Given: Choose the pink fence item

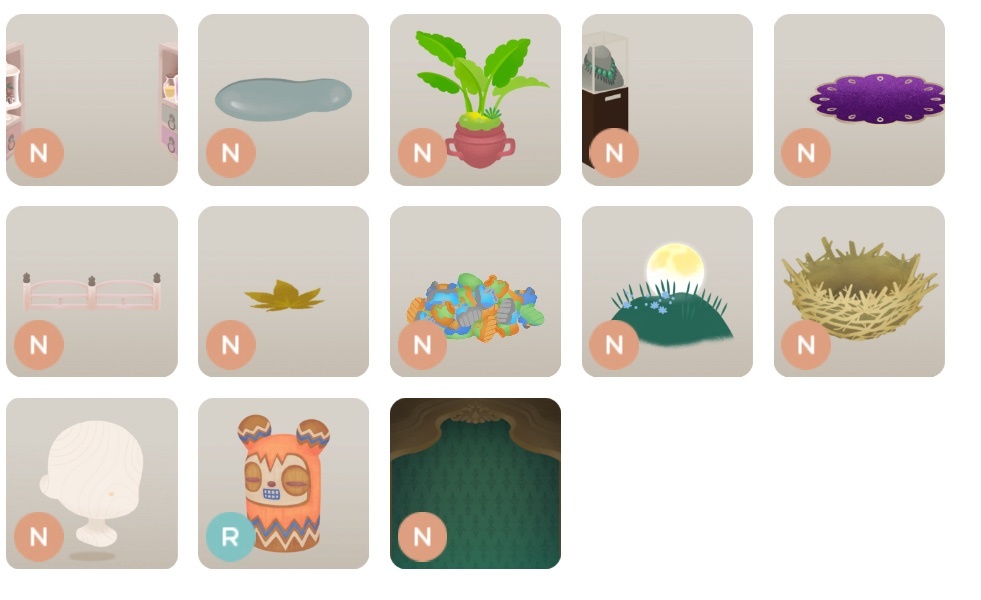Looking at the screenshot, I should coord(92,291).
